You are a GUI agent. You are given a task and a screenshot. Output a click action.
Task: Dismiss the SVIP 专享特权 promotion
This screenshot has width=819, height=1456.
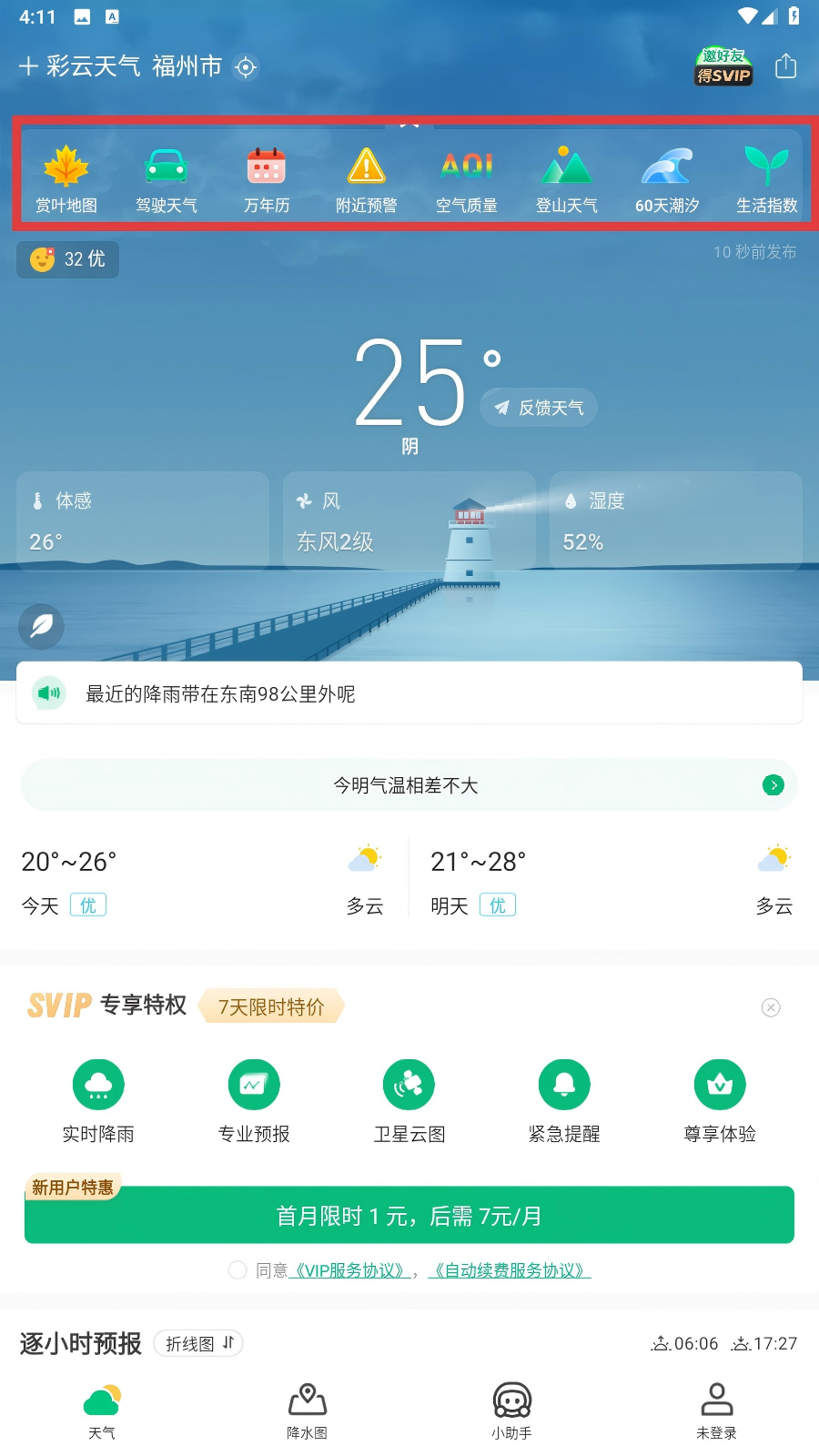point(771,1007)
